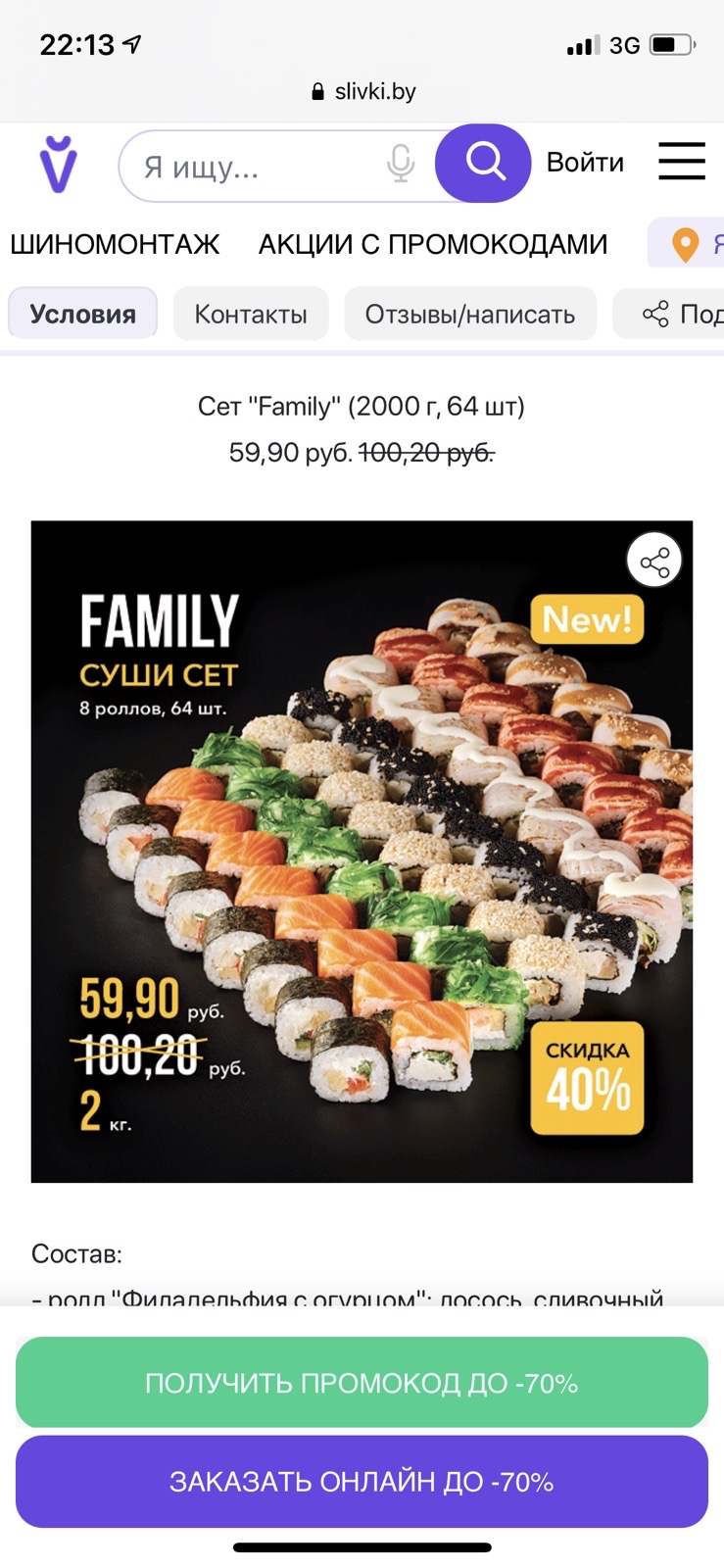This screenshot has height=1568, width=724.
Task: Start voice search with the microphone
Action: (400, 164)
